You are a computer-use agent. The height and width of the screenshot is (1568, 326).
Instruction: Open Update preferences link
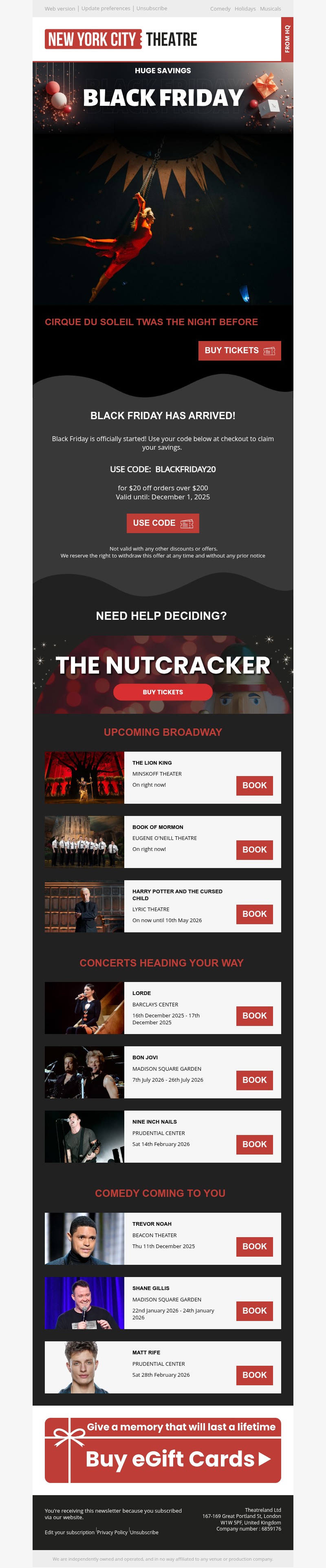click(x=106, y=9)
